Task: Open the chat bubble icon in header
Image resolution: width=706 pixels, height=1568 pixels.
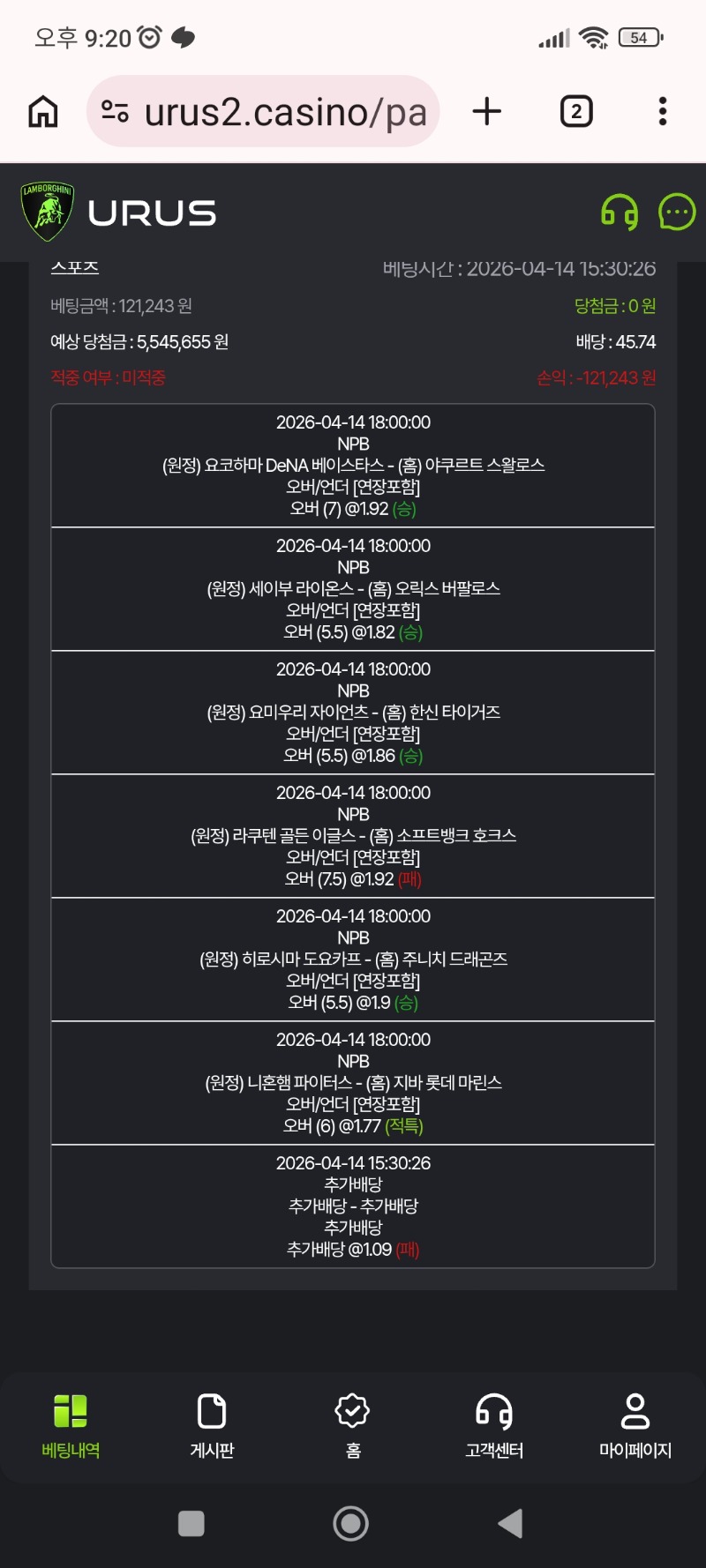Action: 677,213
